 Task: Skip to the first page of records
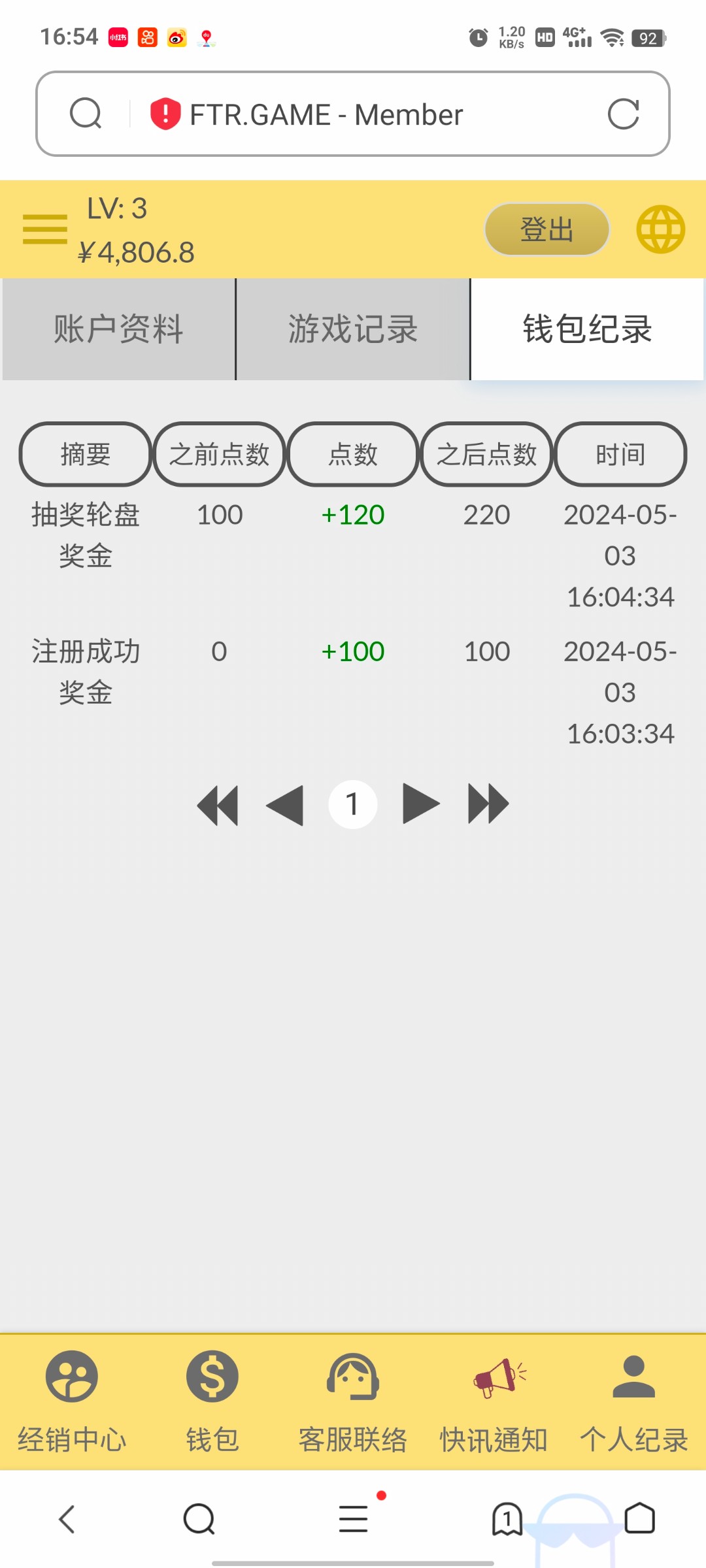coord(218,805)
